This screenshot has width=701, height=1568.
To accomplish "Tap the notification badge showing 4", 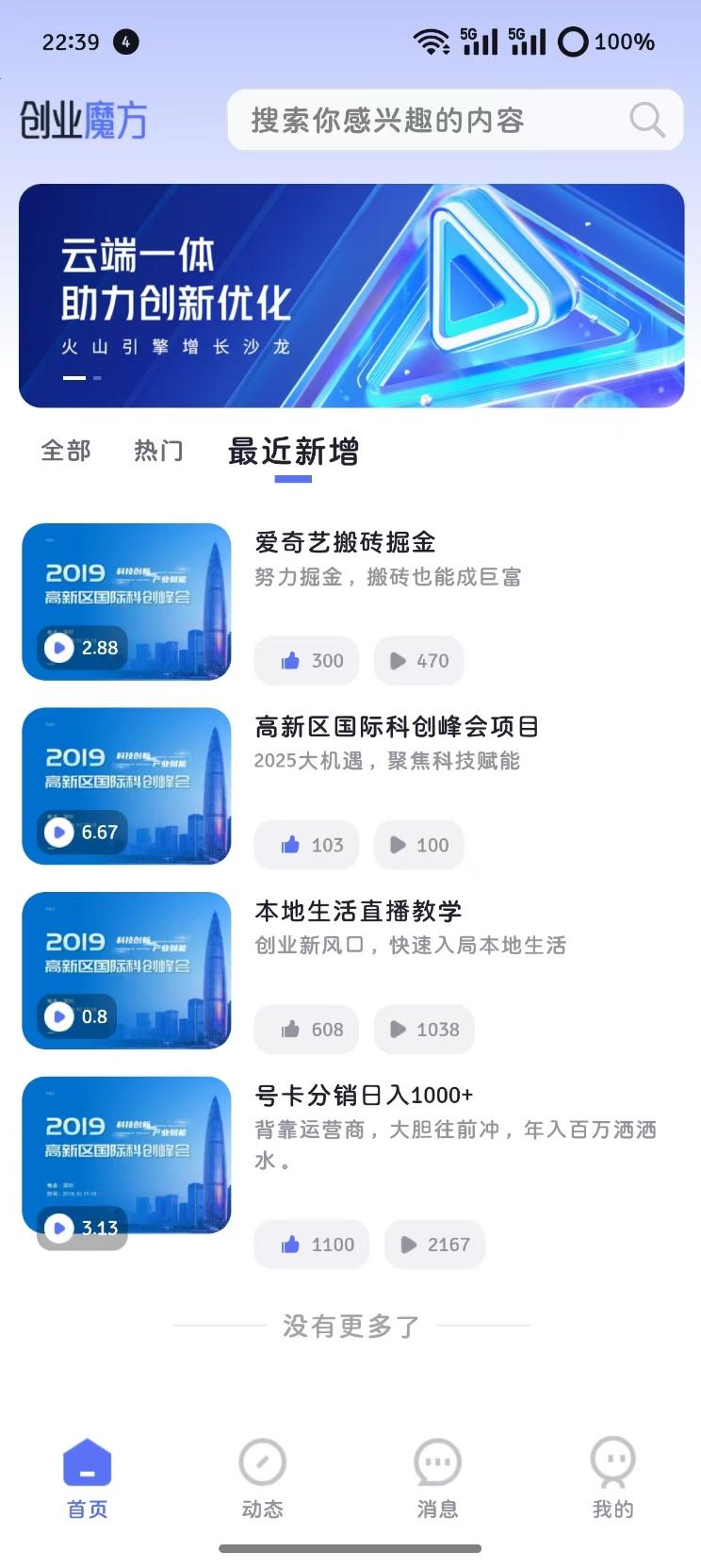I will (x=125, y=41).
